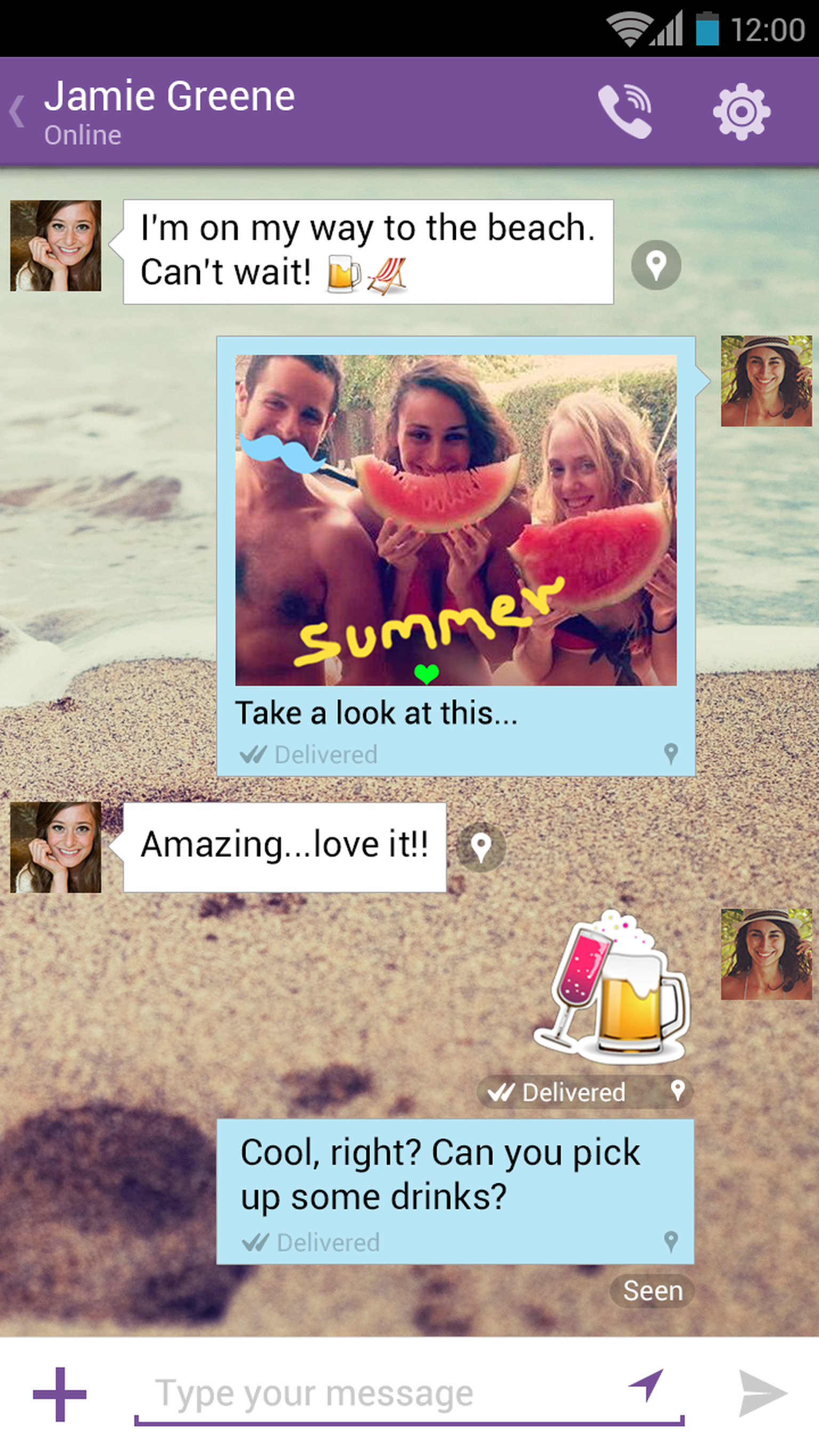The image size is (819, 1456).
Task: Send the message with paper plane
Action: tap(762, 1393)
